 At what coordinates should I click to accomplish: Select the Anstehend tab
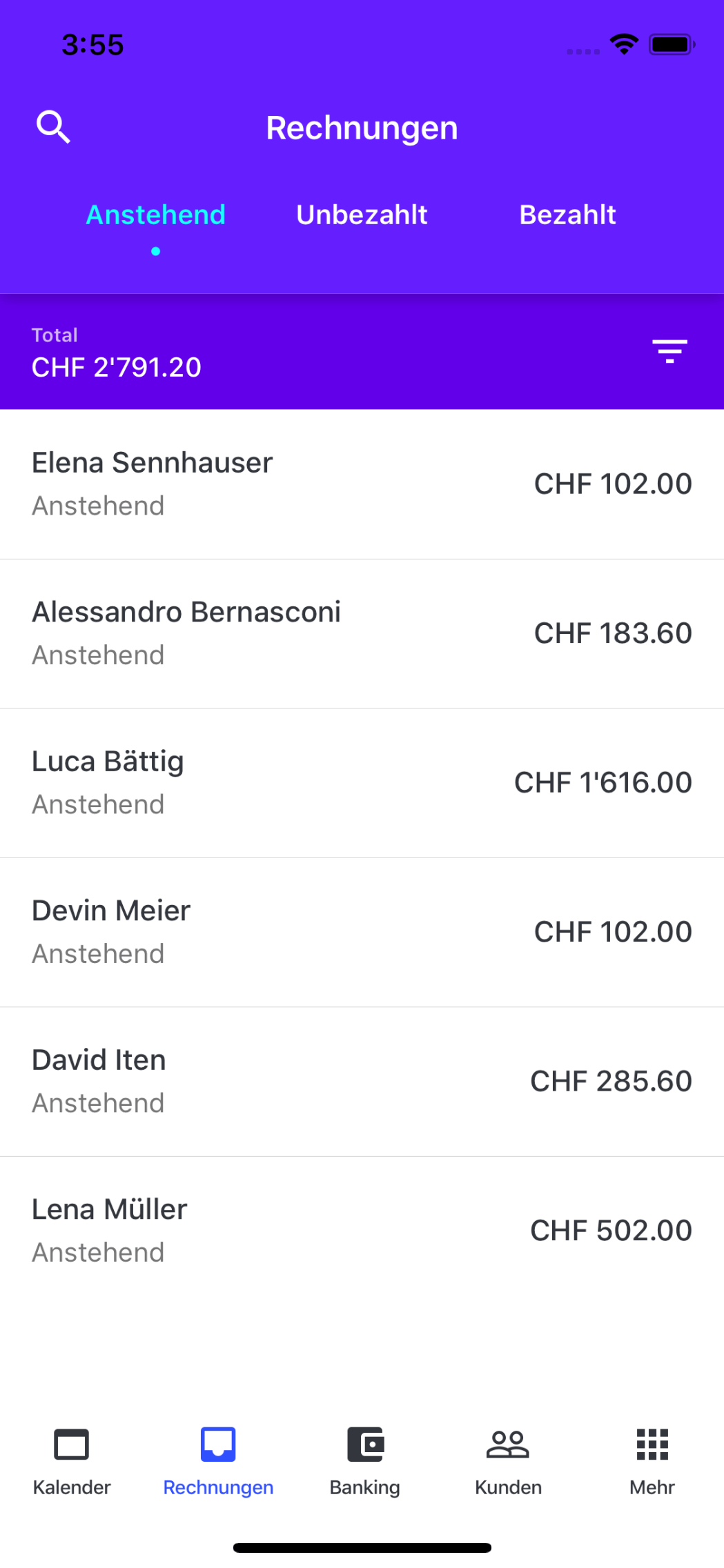[x=155, y=215]
